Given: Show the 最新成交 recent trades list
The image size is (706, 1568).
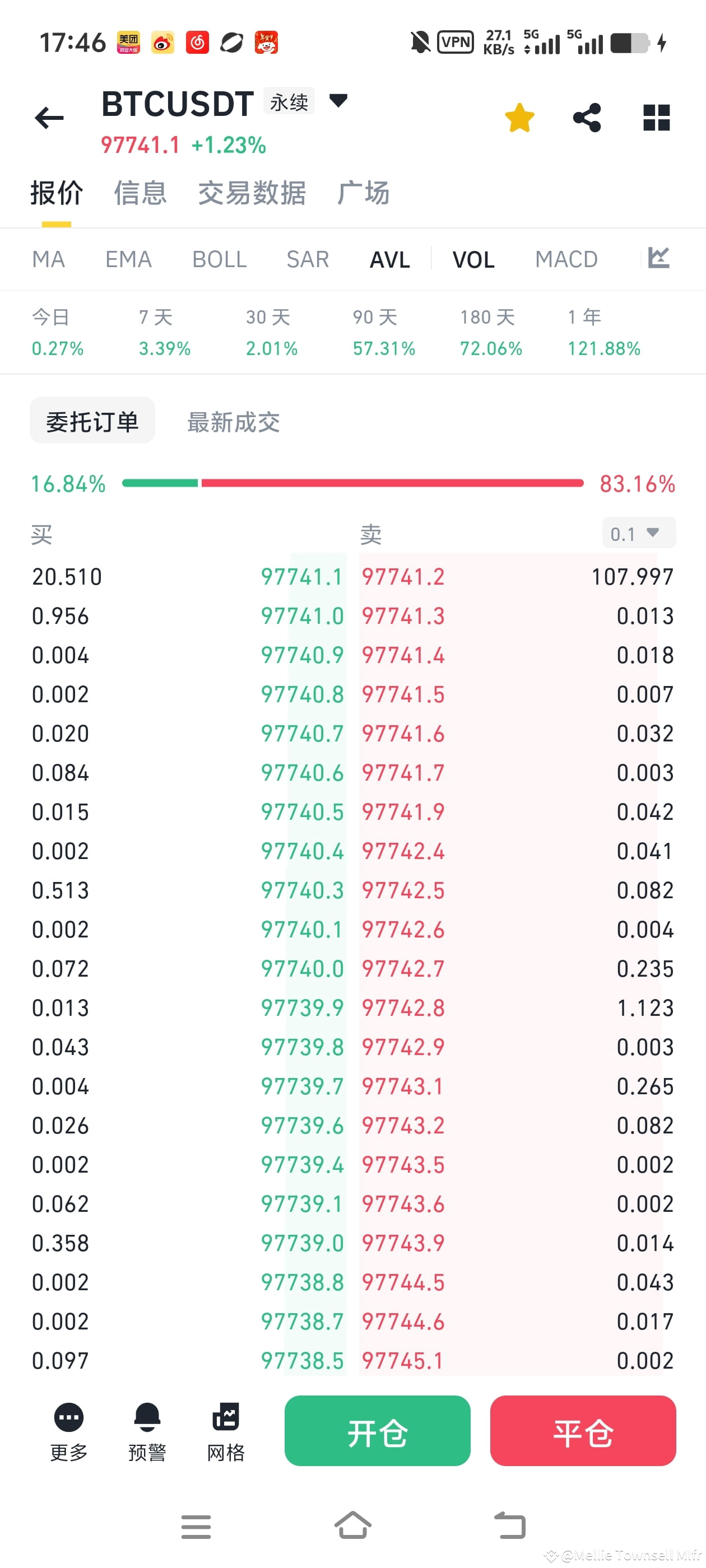Looking at the screenshot, I should pyautogui.click(x=233, y=422).
